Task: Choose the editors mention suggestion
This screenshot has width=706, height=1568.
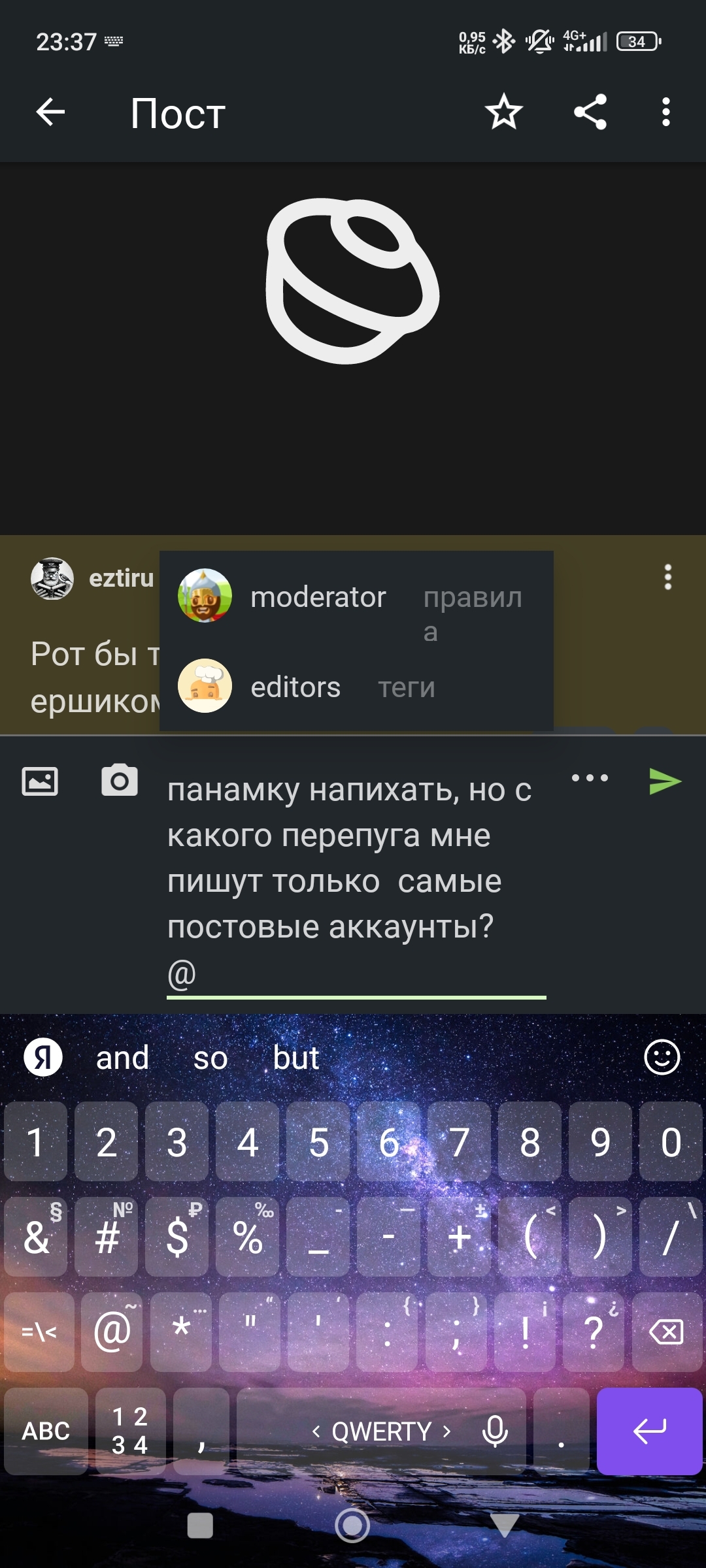Action: click(x=295, y=687)
